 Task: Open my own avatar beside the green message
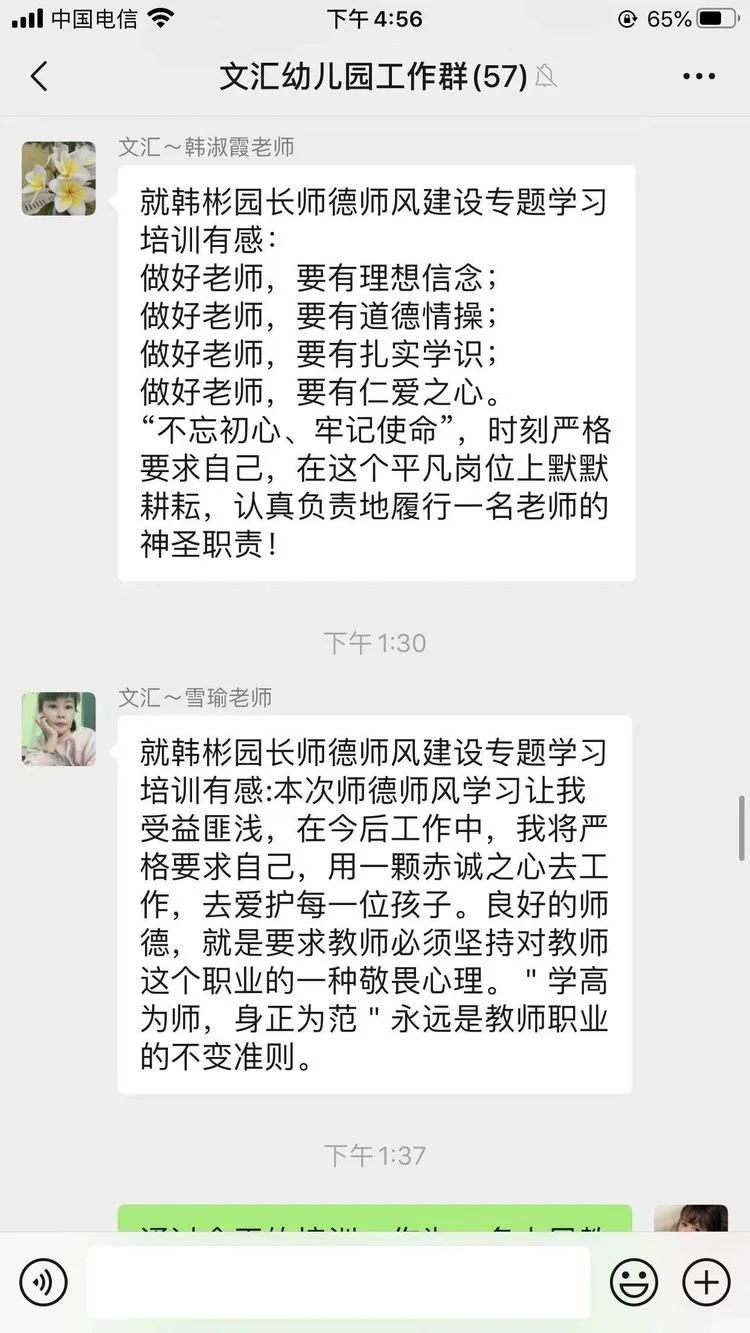691,1220
